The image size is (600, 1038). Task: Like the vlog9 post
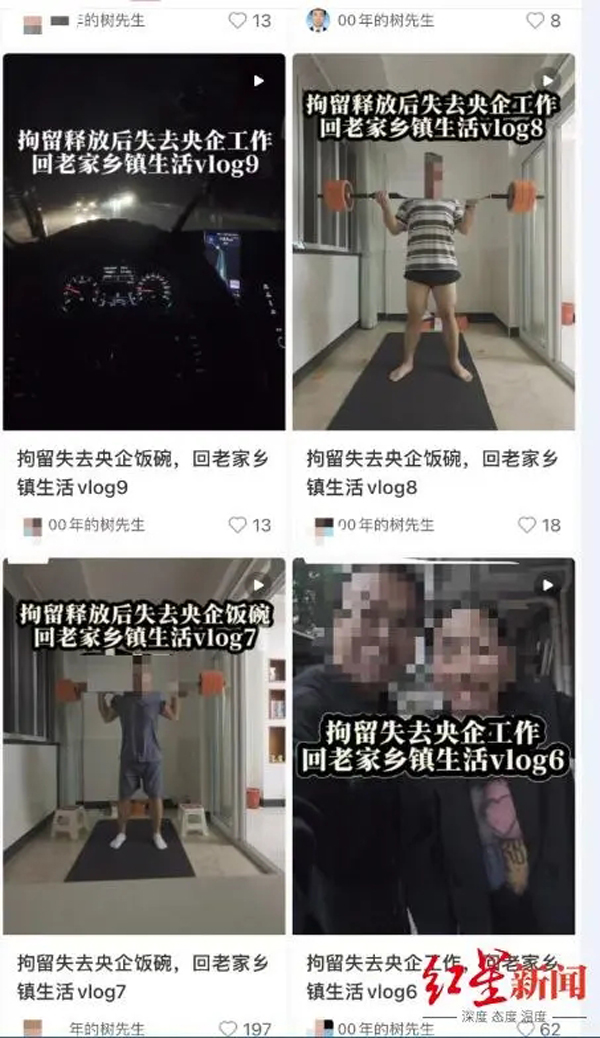coord(238,525)
